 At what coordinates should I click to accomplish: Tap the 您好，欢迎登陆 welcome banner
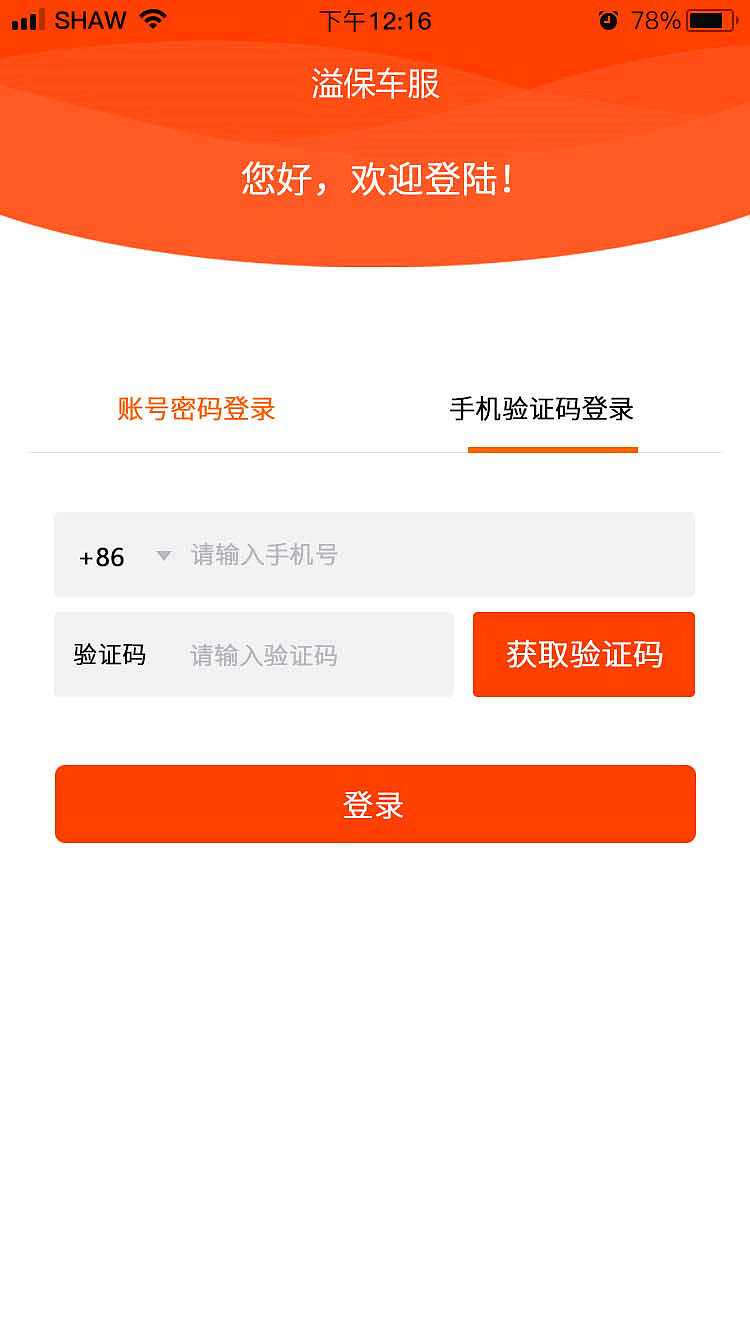375,178
